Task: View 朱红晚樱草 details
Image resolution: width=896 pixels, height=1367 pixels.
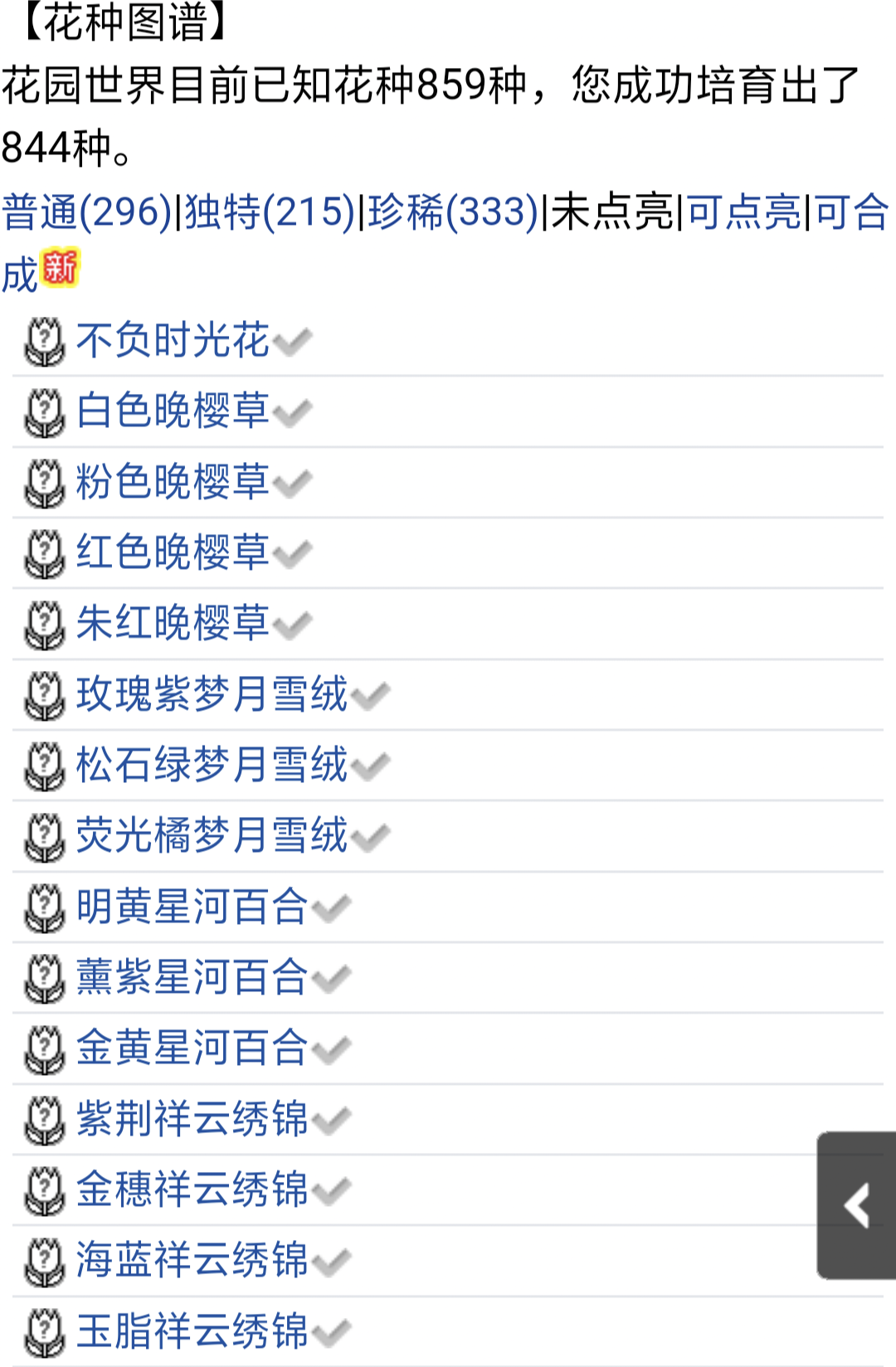Action: point(173,623)
